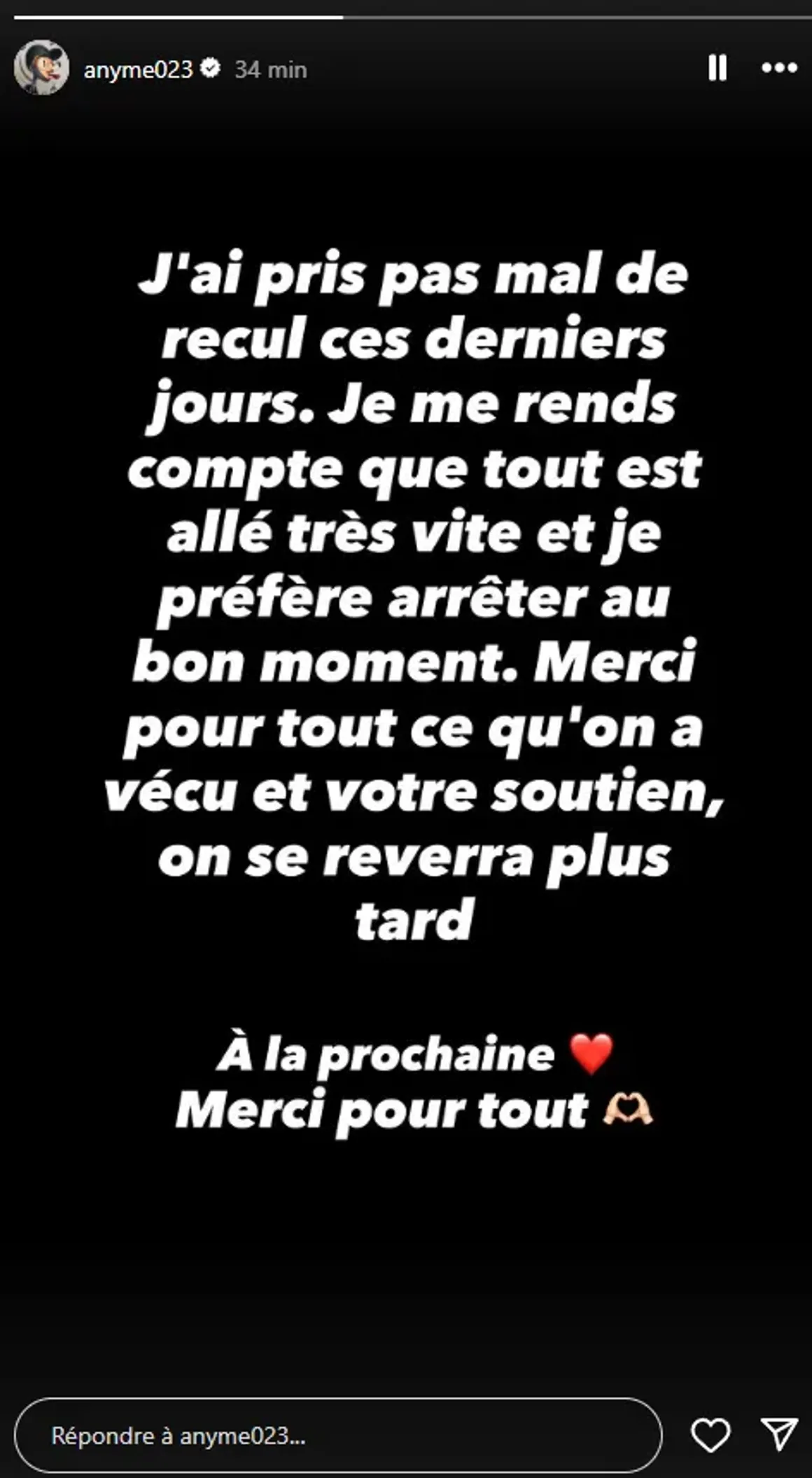Open the three-dot story options menu

[x=779, y=69]
